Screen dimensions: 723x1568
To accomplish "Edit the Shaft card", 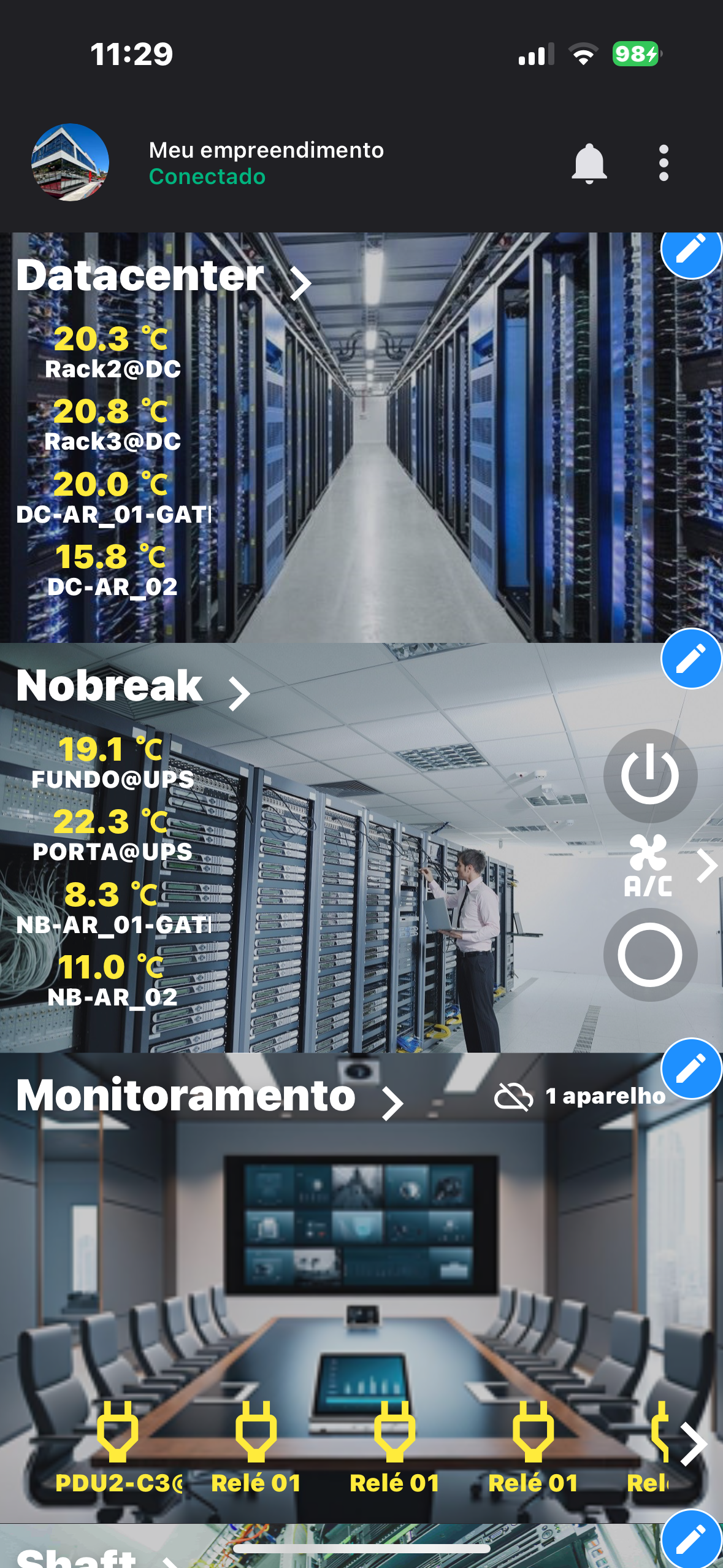I will 690,1539.
